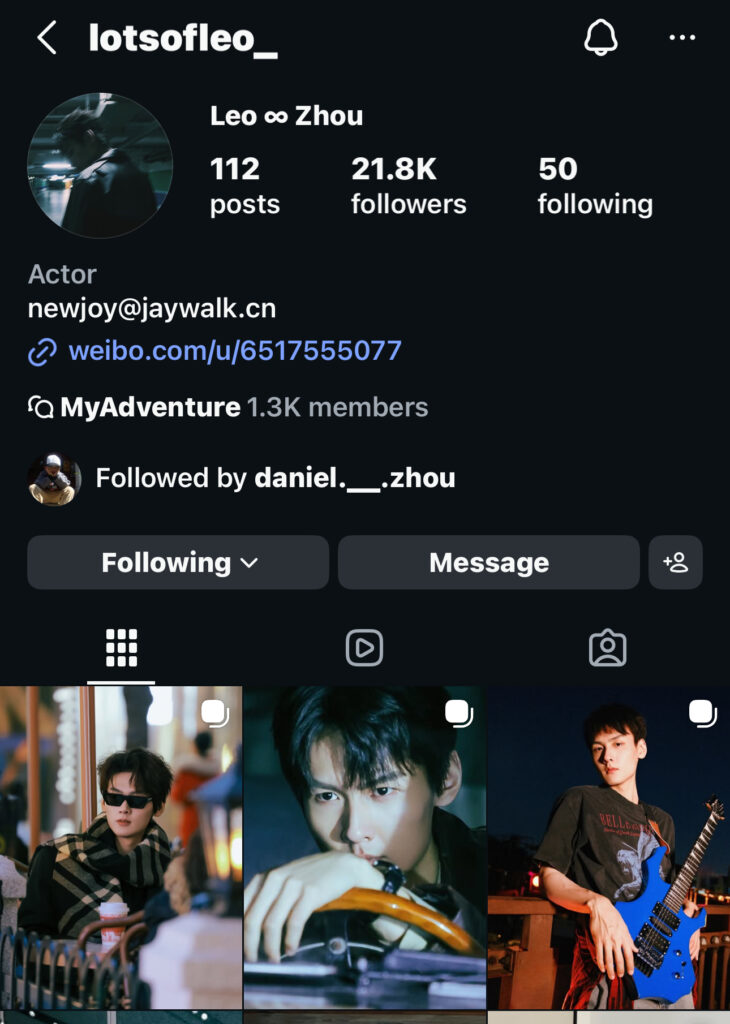
Task: Open the post with the steering wheel
Action: [x=364, y=847]
